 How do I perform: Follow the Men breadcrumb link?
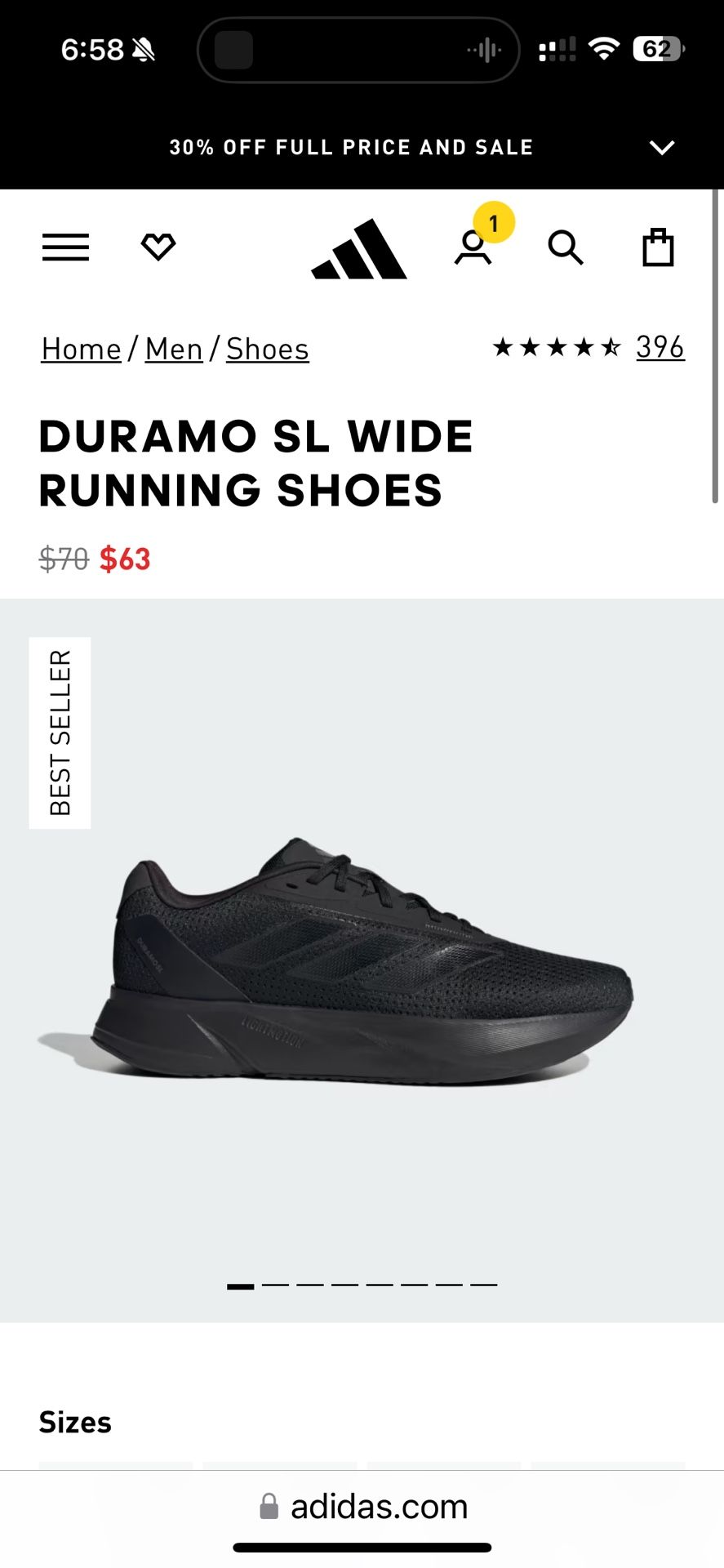click(174, 349)
